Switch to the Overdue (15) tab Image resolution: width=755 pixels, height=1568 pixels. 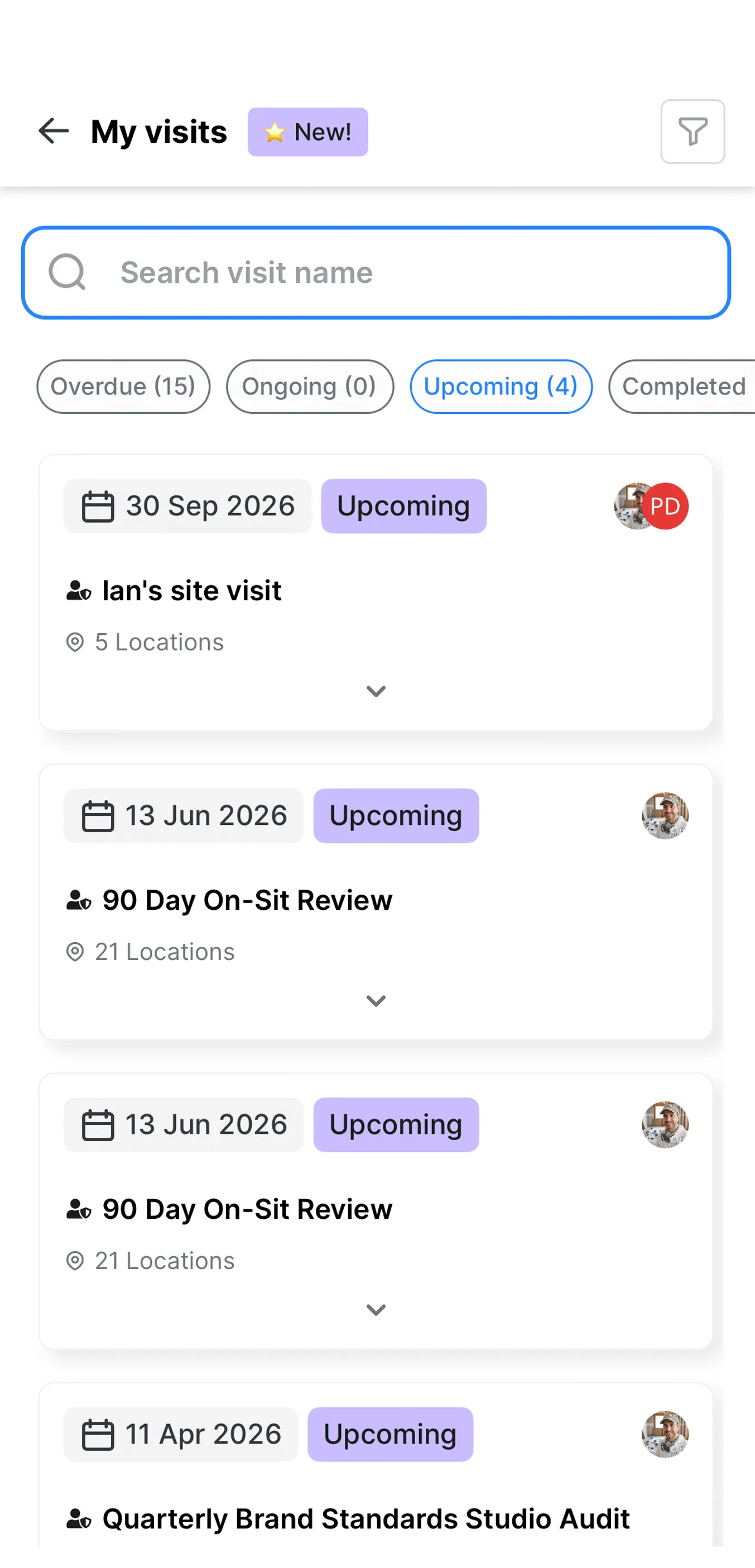click(x=123, y=387)
